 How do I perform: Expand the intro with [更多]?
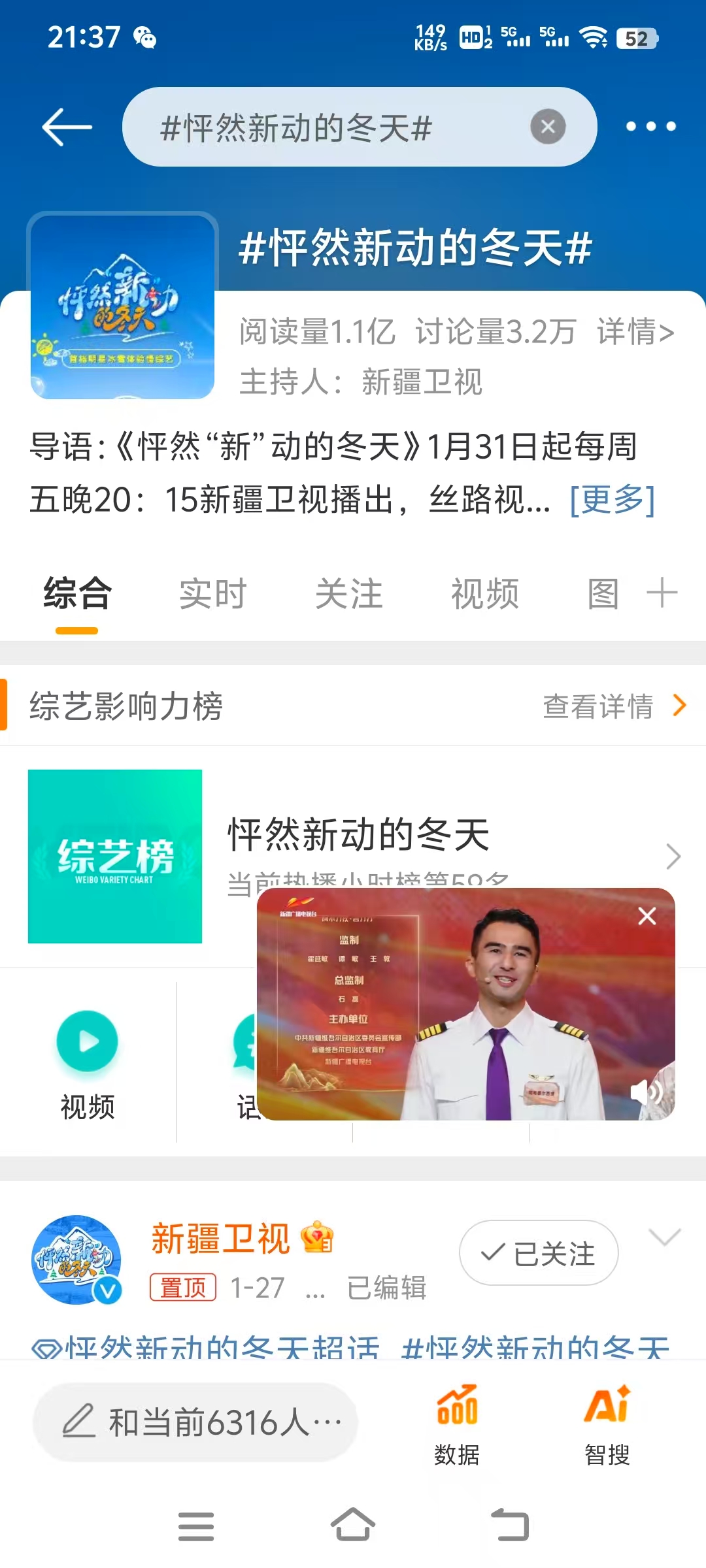612,500
